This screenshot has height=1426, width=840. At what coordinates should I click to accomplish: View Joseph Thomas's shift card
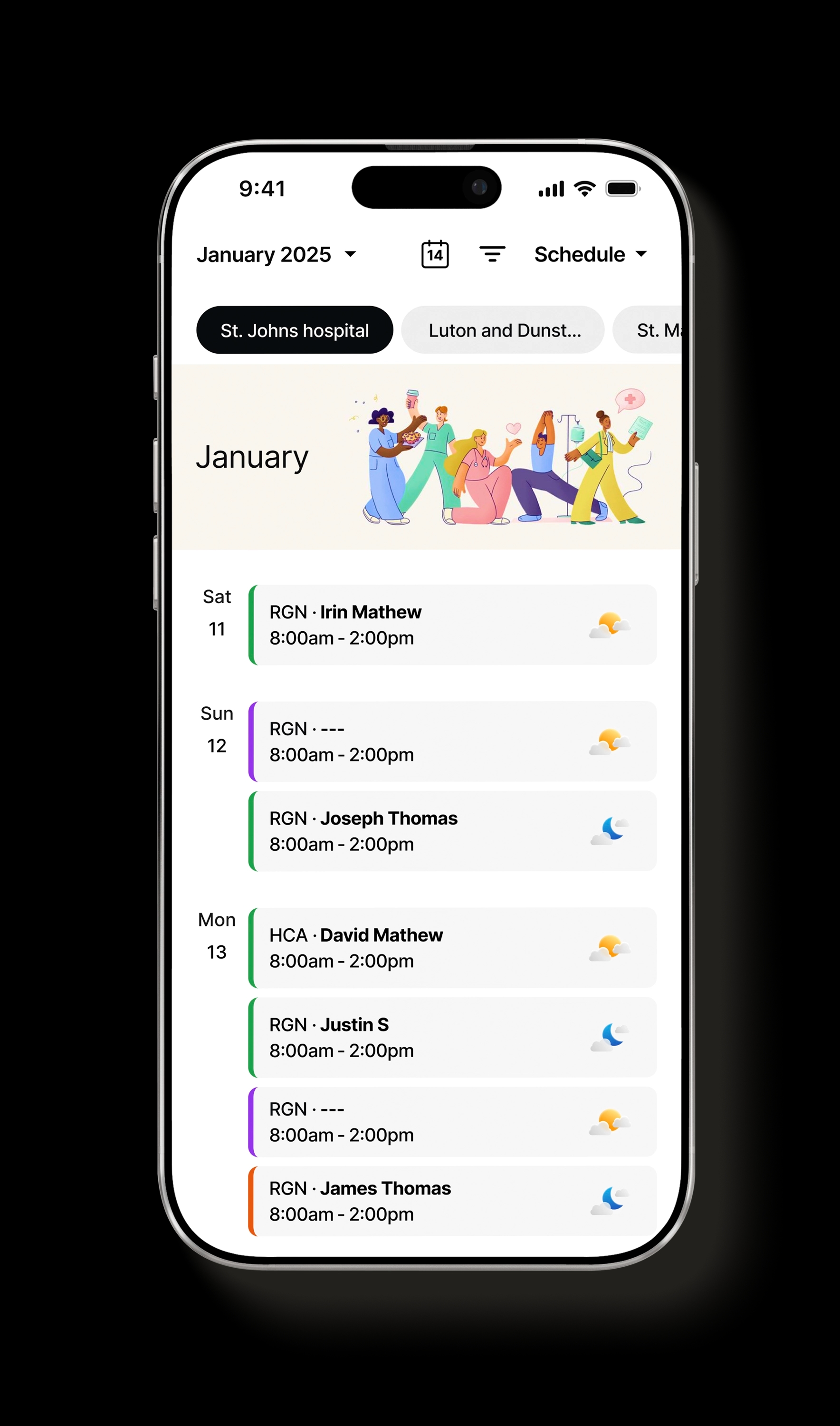[452, 831]
